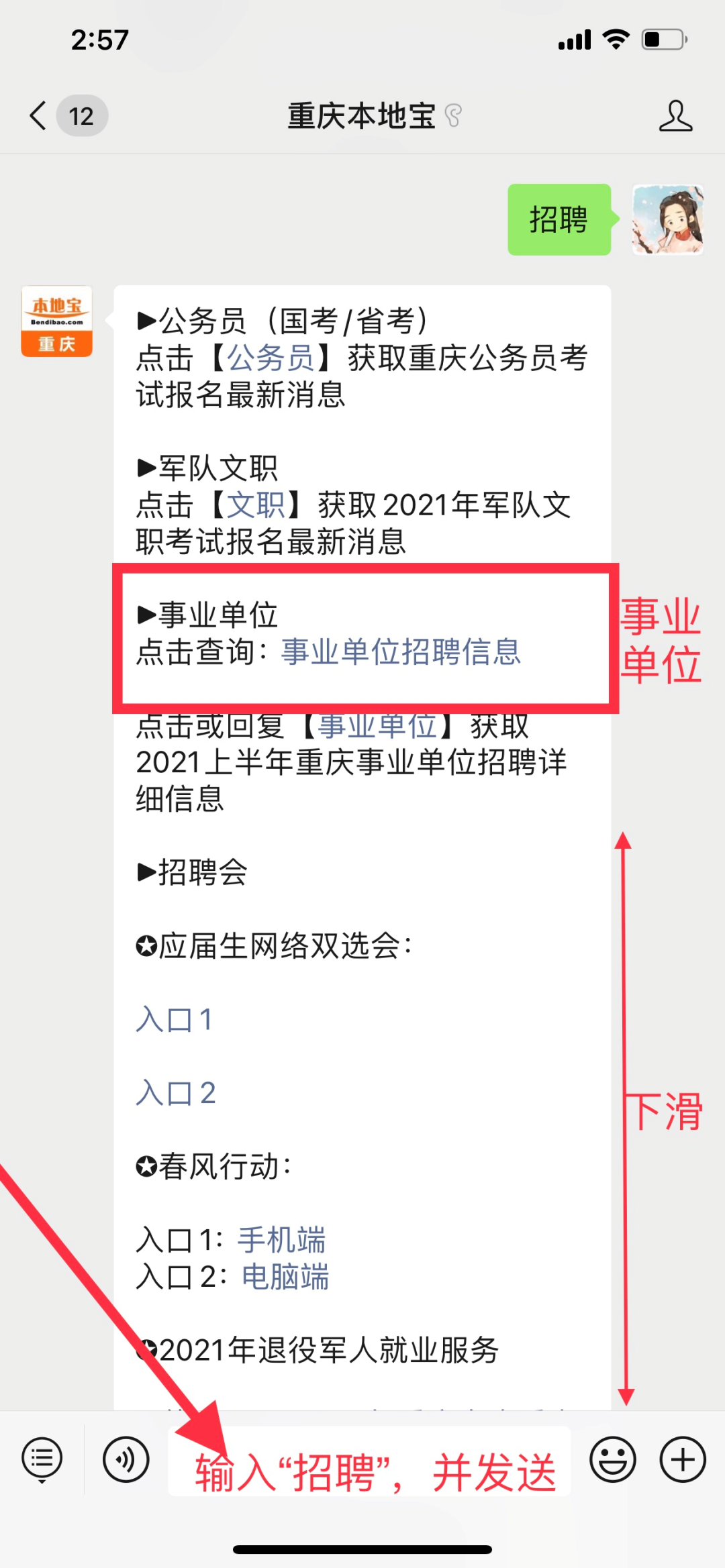
Task: Open the 文职 link
Action: (256, 505)
